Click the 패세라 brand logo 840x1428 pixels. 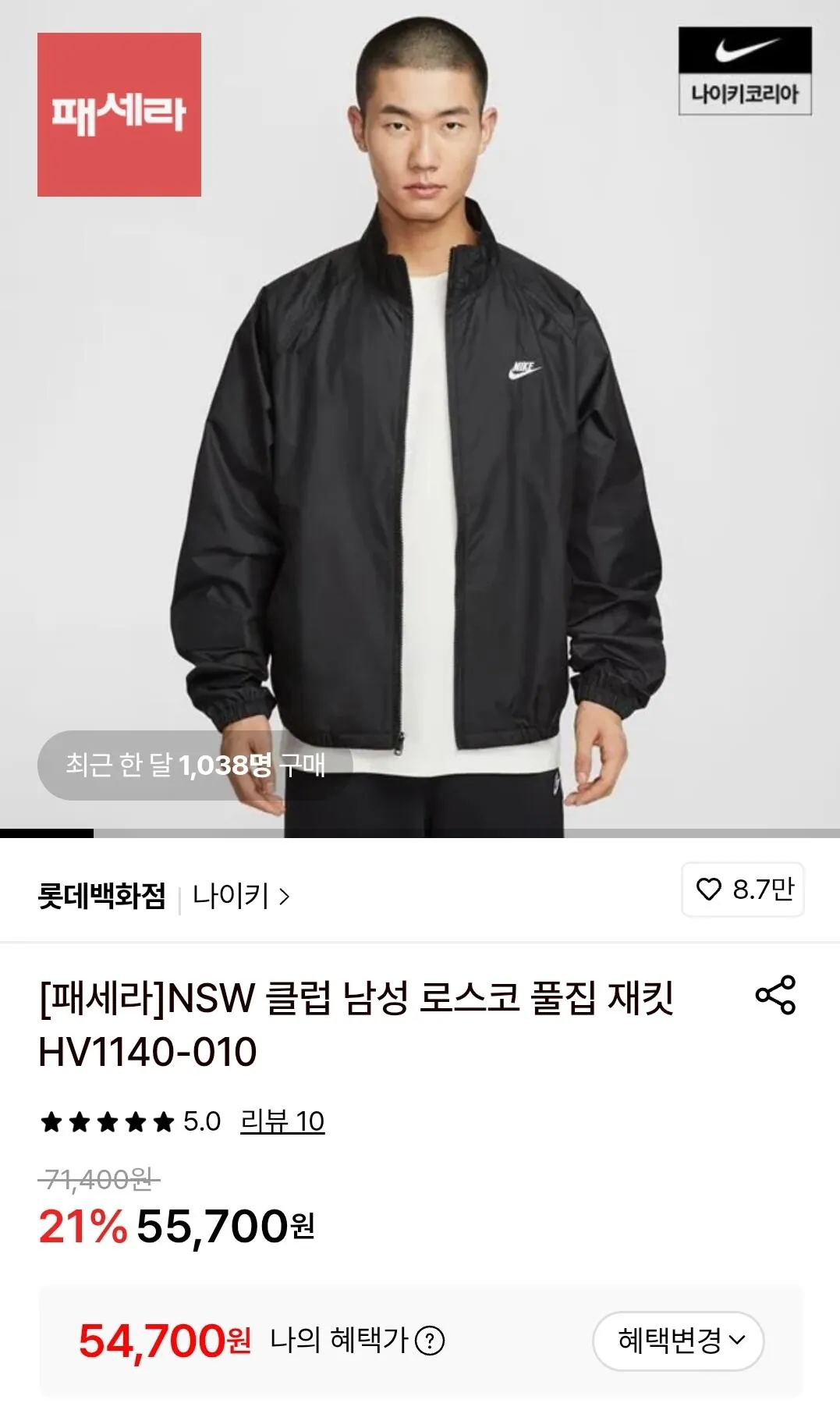pyautogui.click(x=121, y=115)
